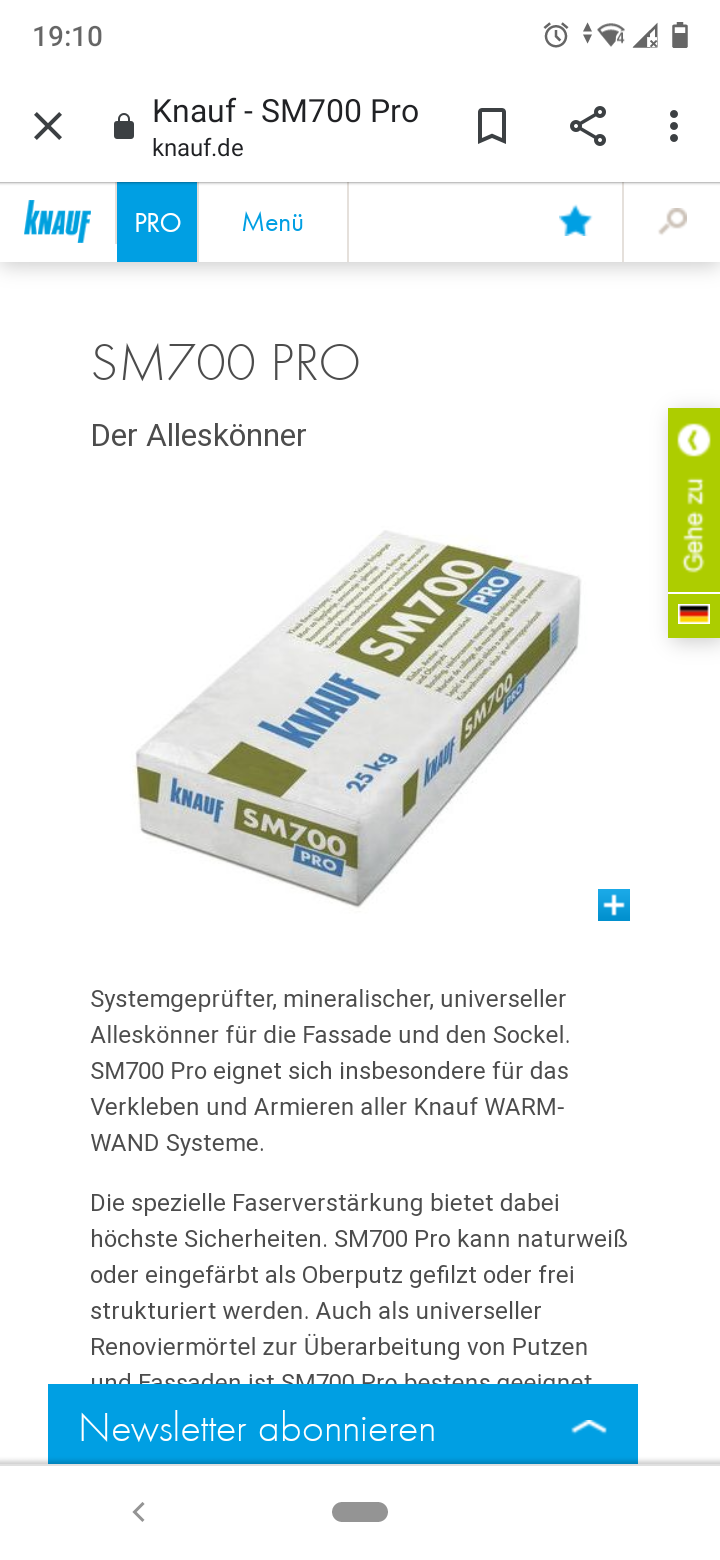This screenshot has width=720, height=1560.
Task: Bookmark this Knauf page
Action: point(492,127)
